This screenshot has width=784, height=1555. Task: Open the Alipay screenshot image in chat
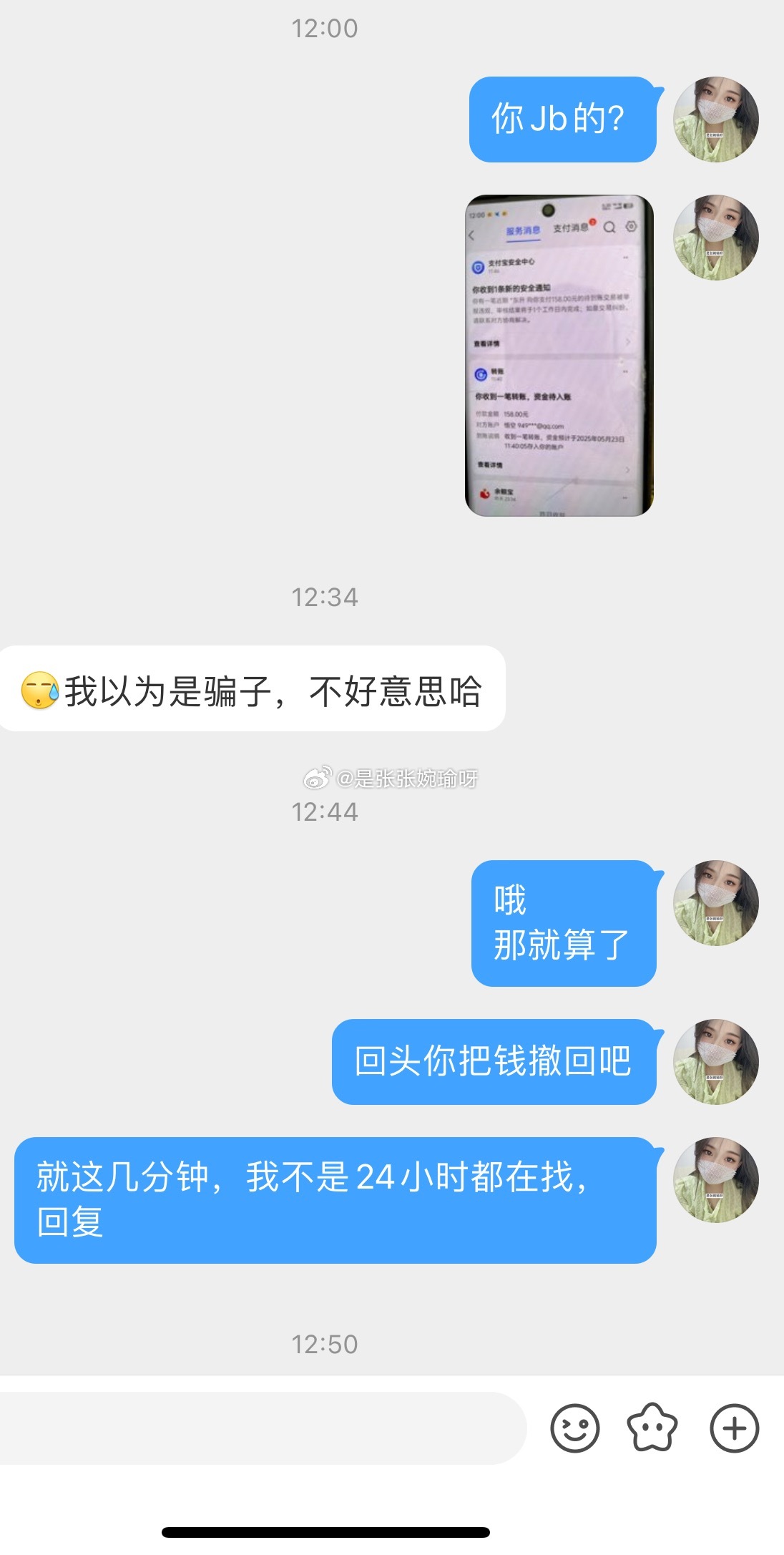tap(559, 356)
